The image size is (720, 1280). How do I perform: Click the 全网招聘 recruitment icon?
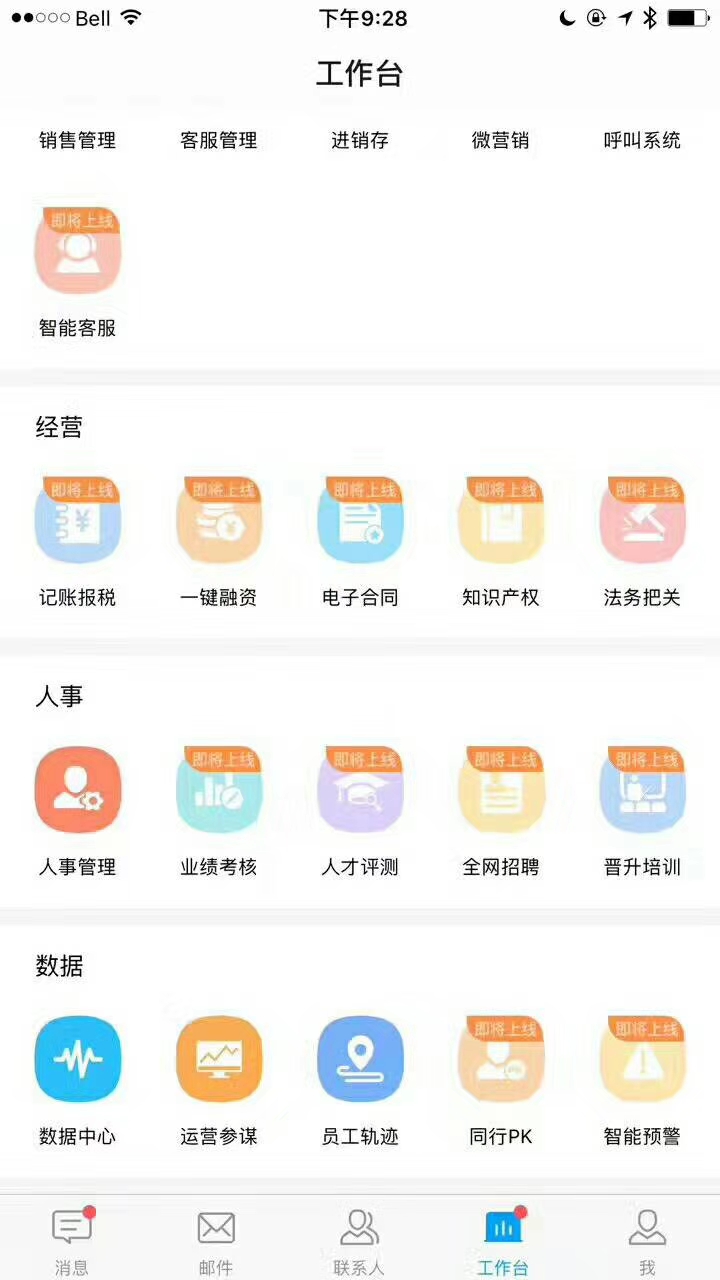click(501, 788)
